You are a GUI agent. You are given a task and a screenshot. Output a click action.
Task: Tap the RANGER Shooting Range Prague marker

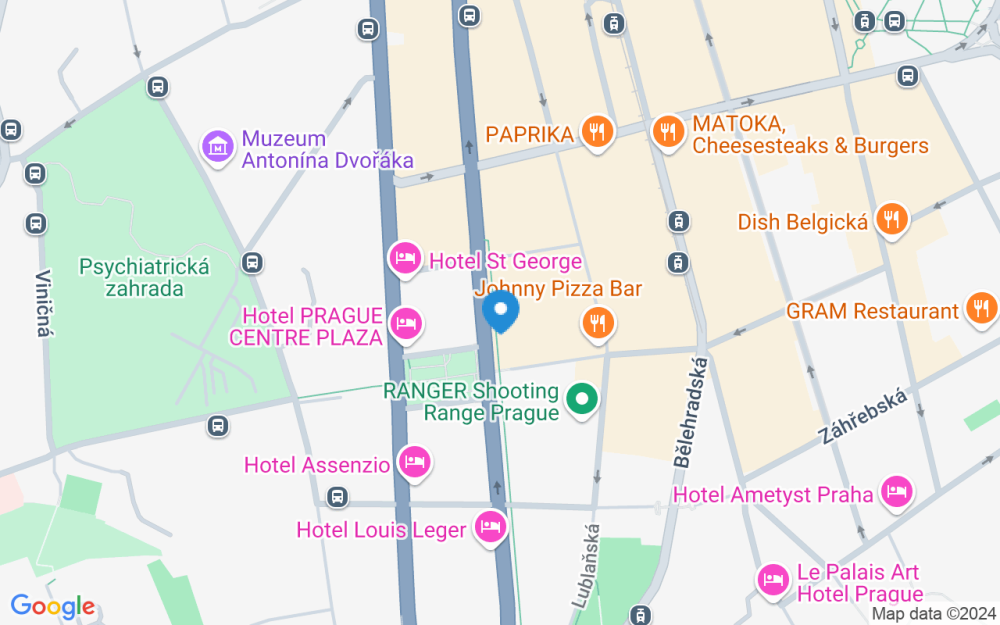pyautogui.click(x=582, y=401)
